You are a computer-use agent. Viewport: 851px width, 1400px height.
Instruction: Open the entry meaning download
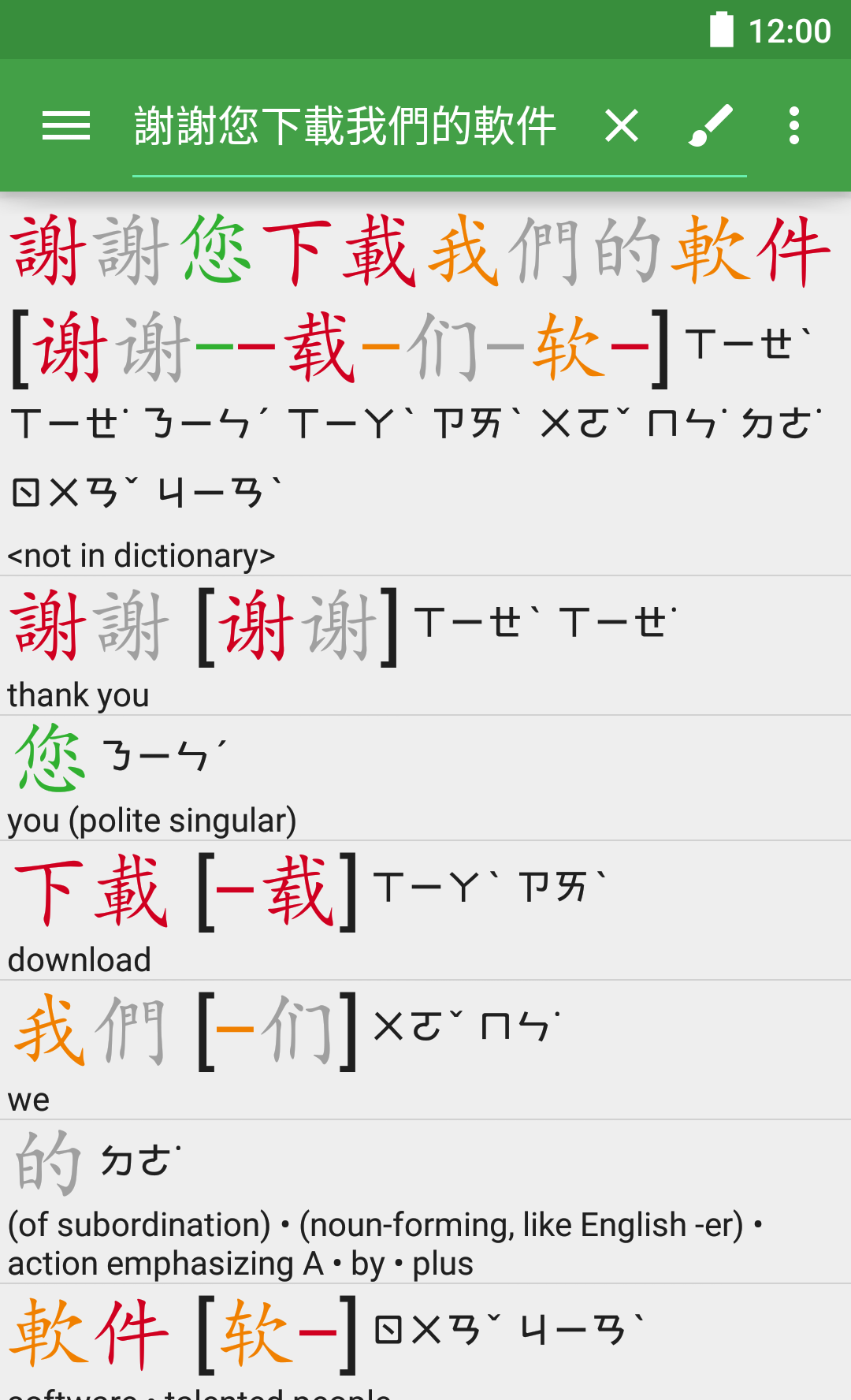(425, 911)
